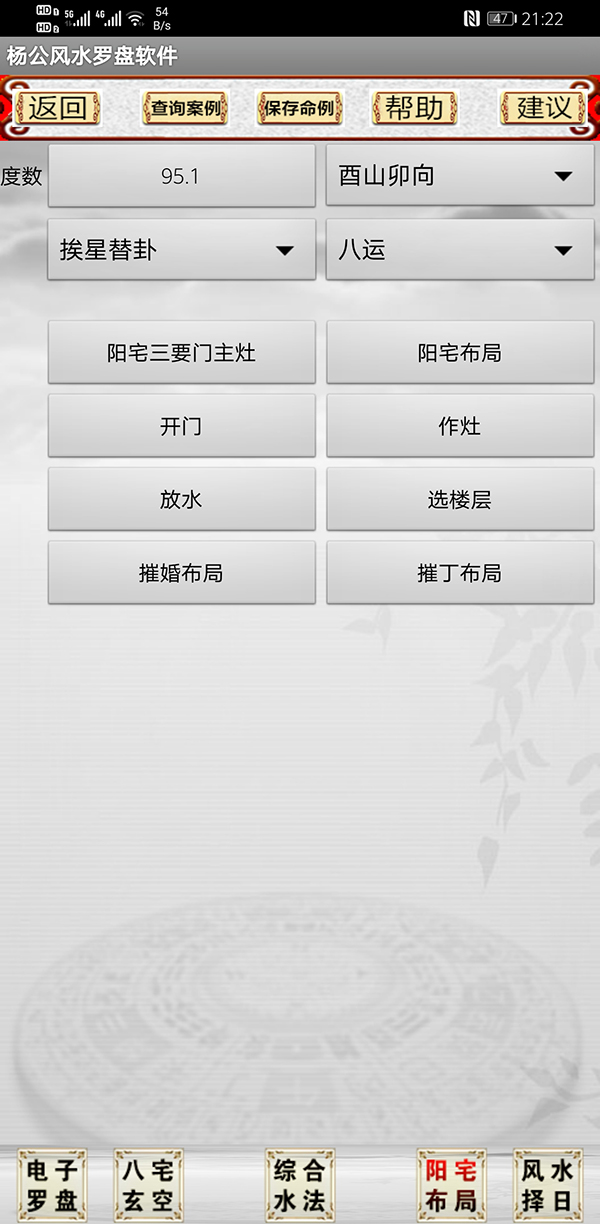
Task: Tap the 返回 back button
Action: tap(58, 108)
